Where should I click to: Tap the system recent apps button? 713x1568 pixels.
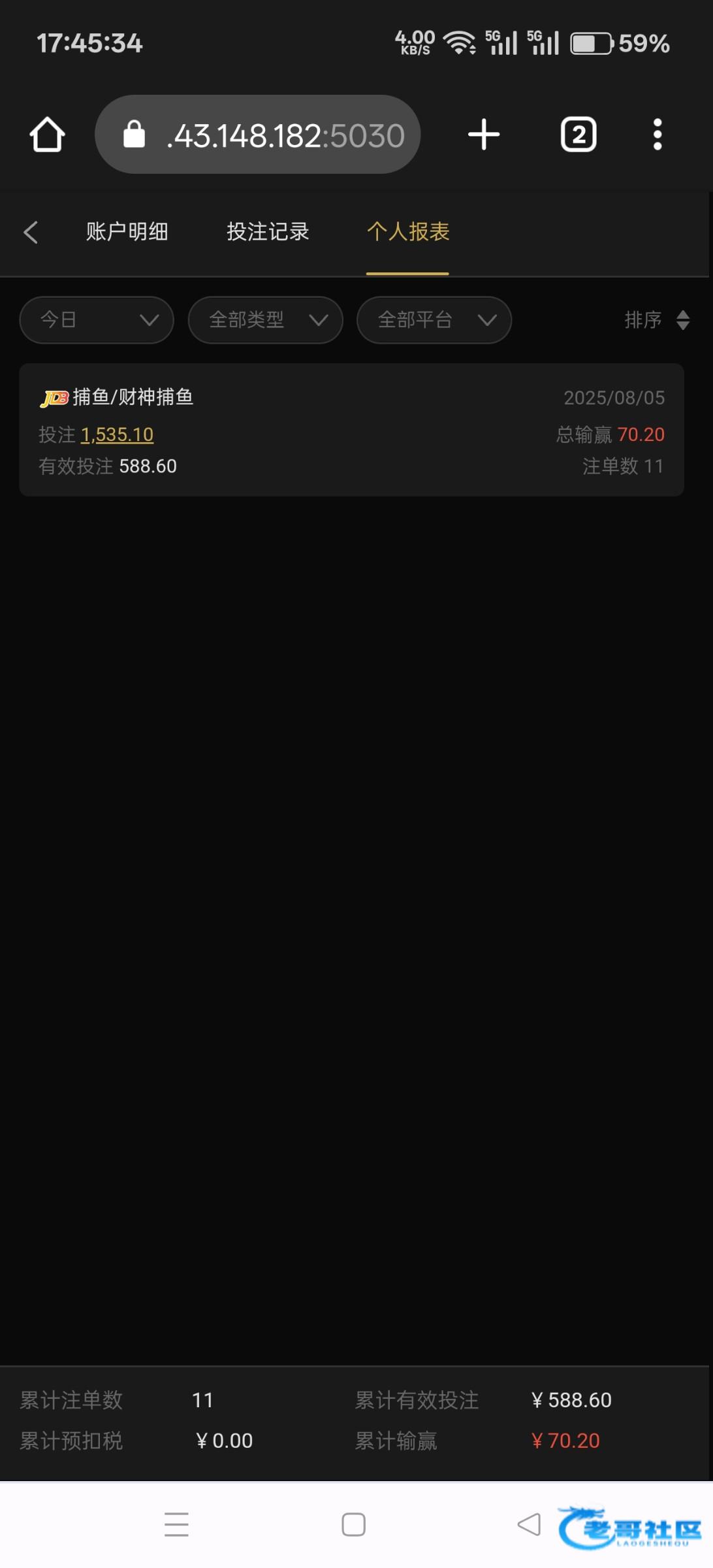[x=176, y=1524]
